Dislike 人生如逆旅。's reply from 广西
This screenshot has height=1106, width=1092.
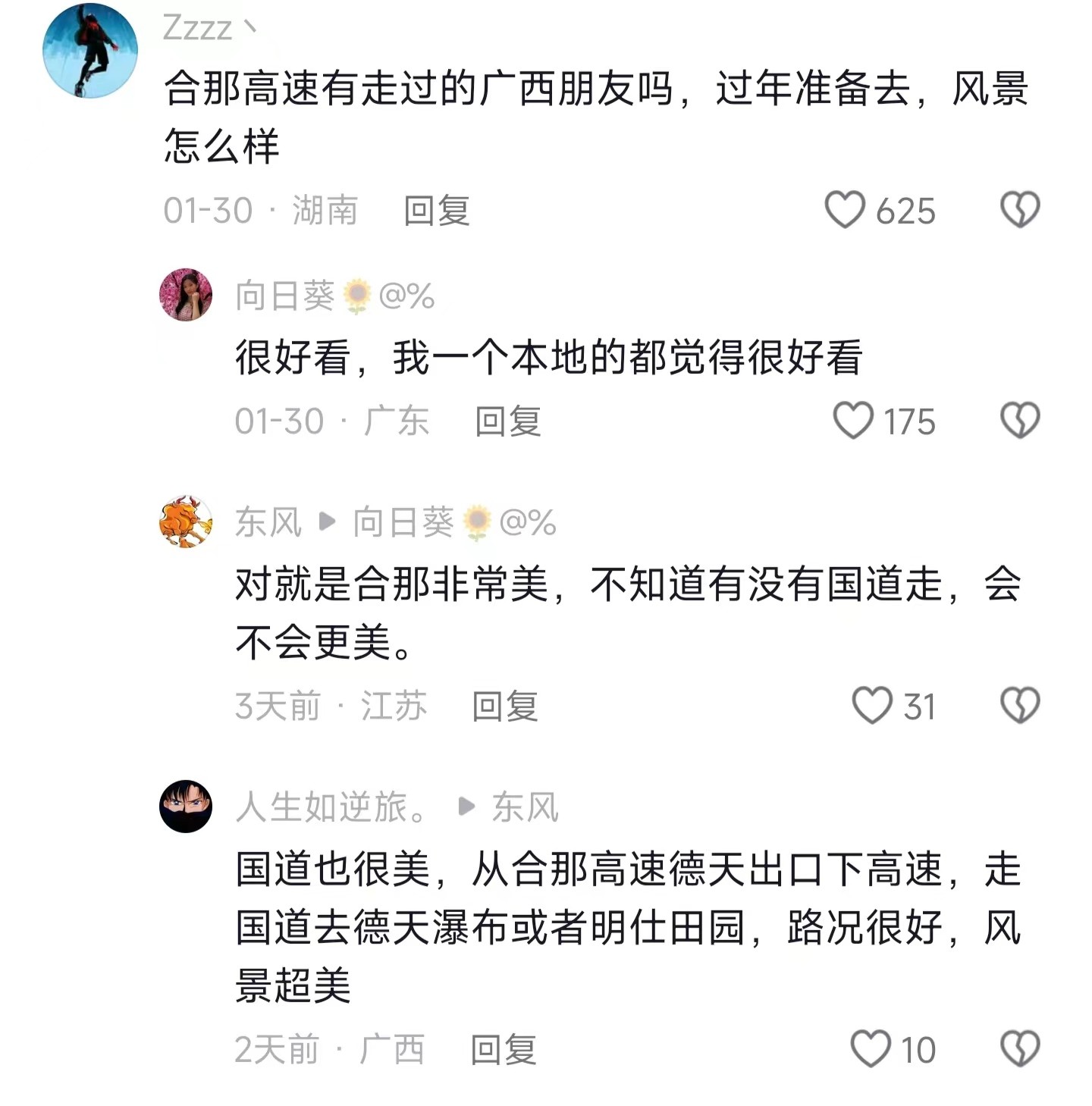[x=1020, y=1049]
